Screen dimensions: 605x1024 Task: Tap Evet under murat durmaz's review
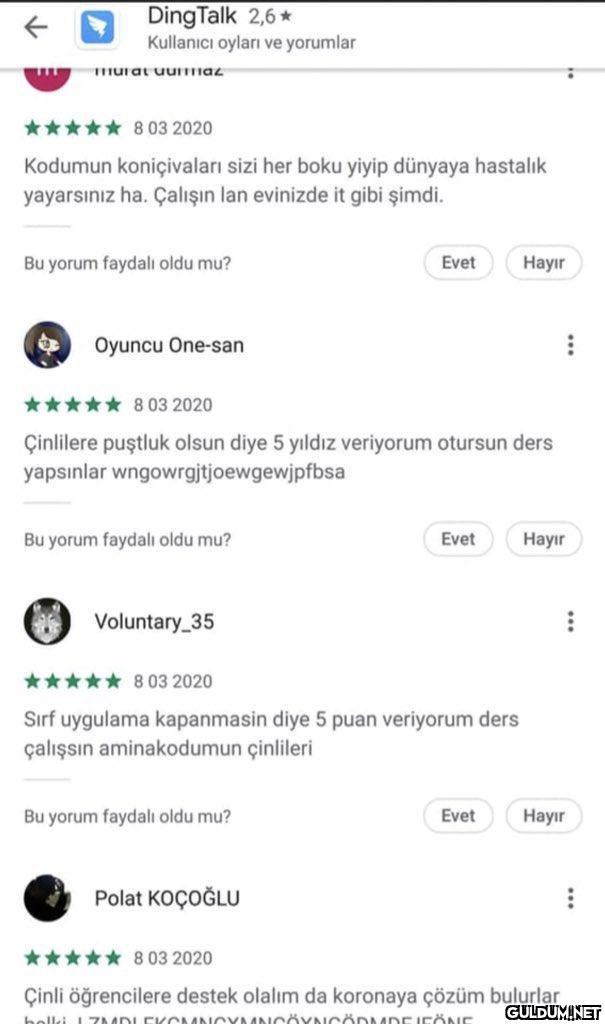point(458,263)
